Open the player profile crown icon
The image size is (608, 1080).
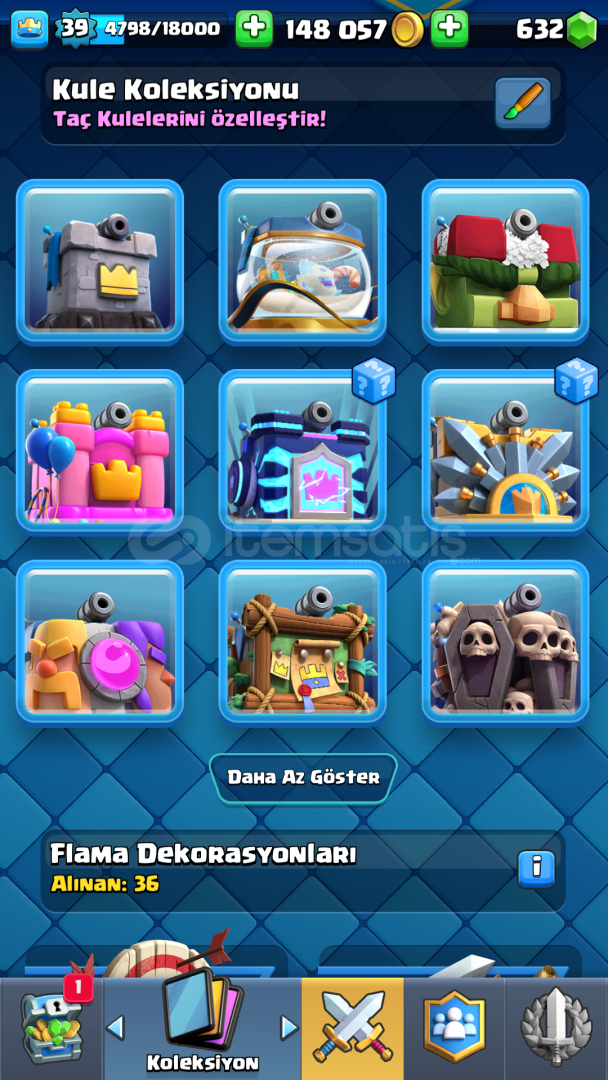29,29
